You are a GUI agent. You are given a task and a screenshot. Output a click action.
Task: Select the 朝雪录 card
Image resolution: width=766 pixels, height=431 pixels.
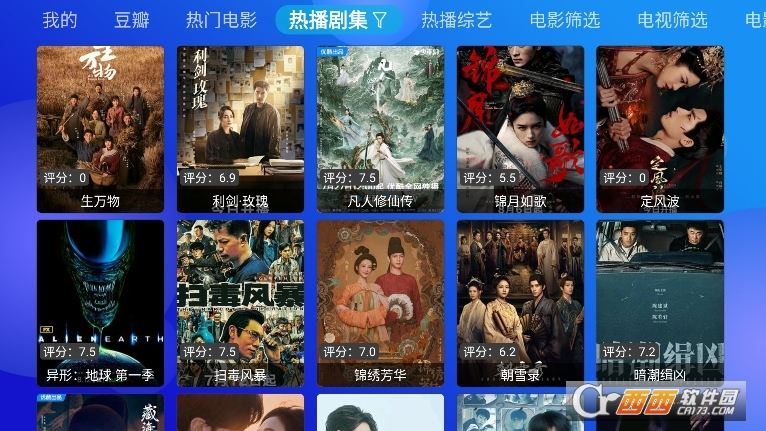point(520,302)
